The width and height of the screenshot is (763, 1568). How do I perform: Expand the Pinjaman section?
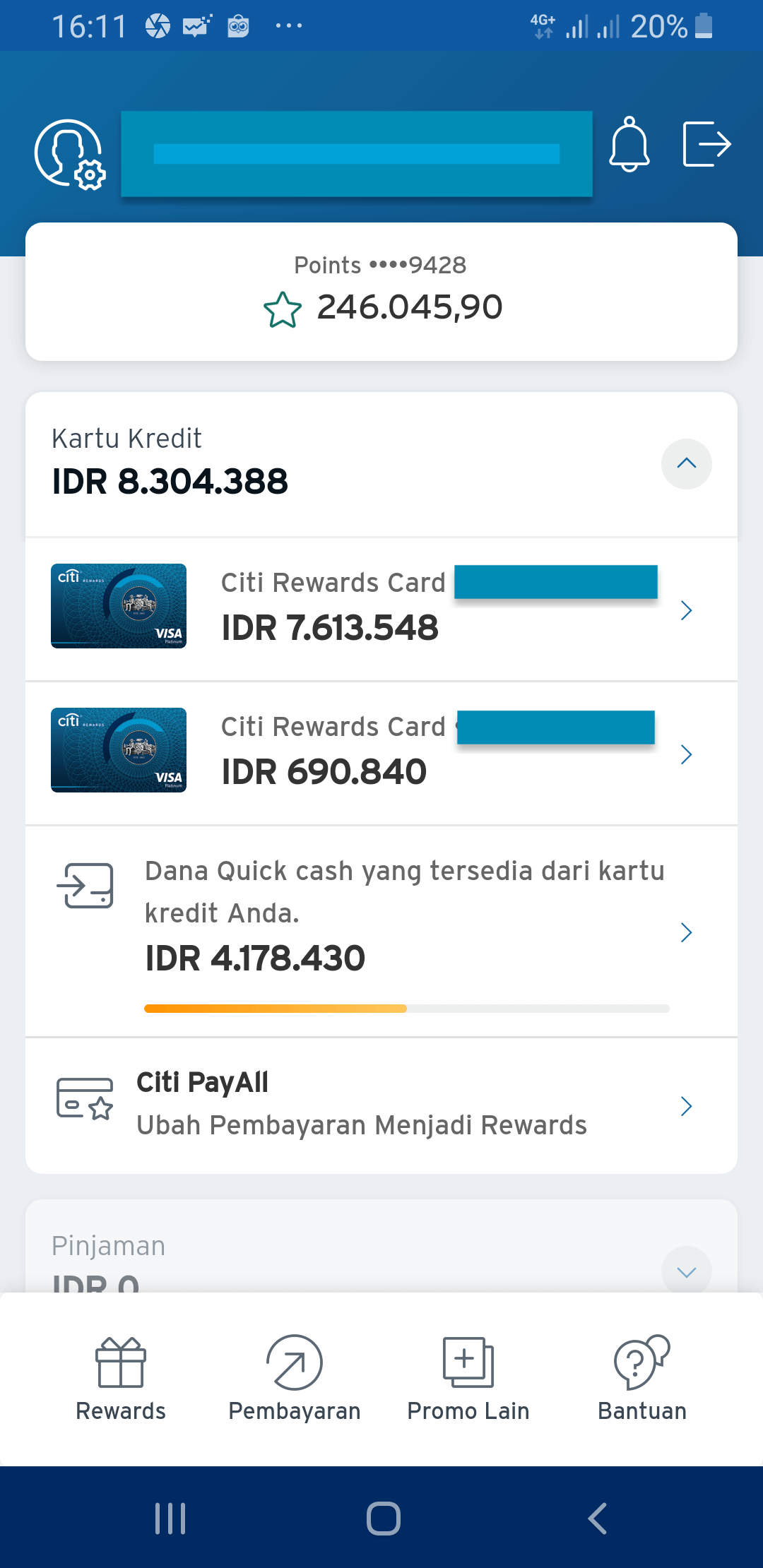pyautogui.click(x=686, y=1271)
